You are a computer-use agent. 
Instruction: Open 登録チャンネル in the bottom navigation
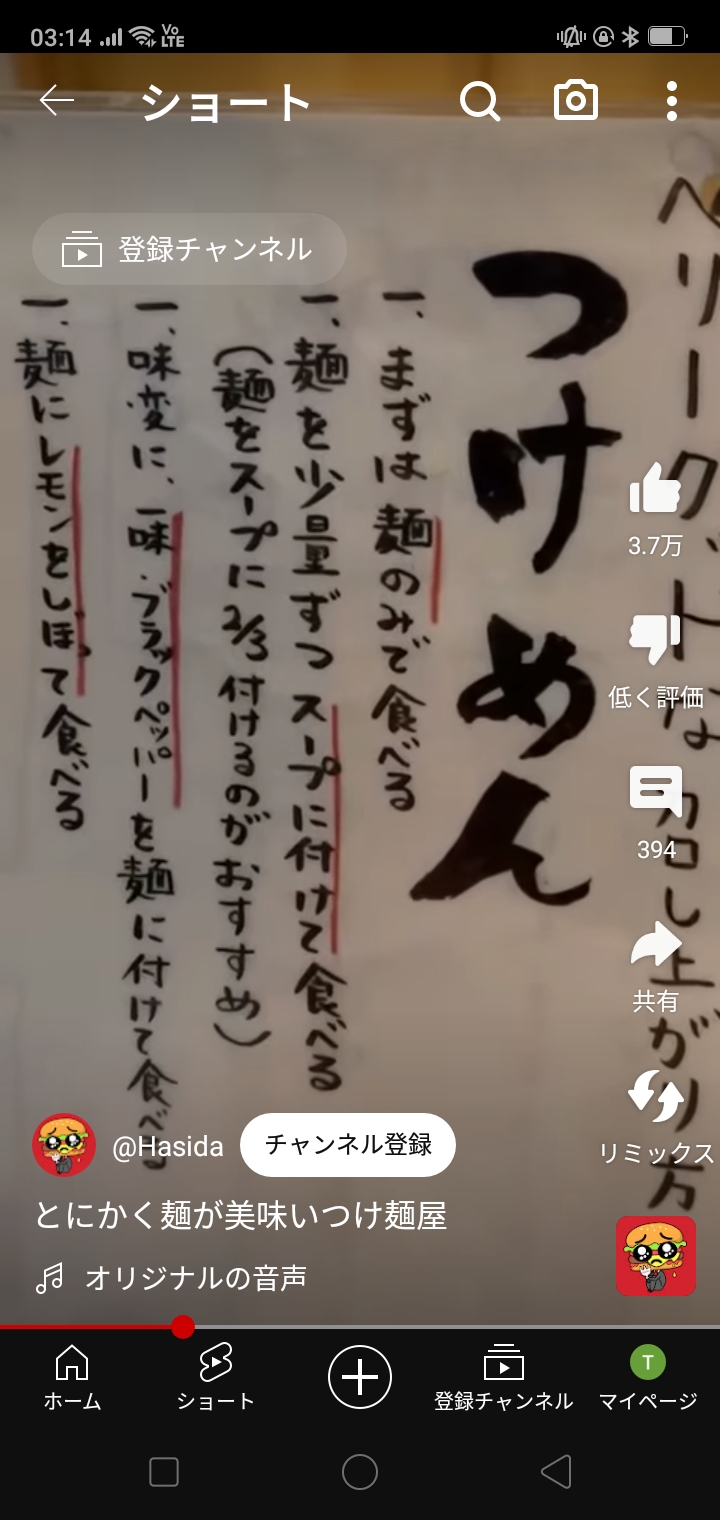(x=504, y=1378)
